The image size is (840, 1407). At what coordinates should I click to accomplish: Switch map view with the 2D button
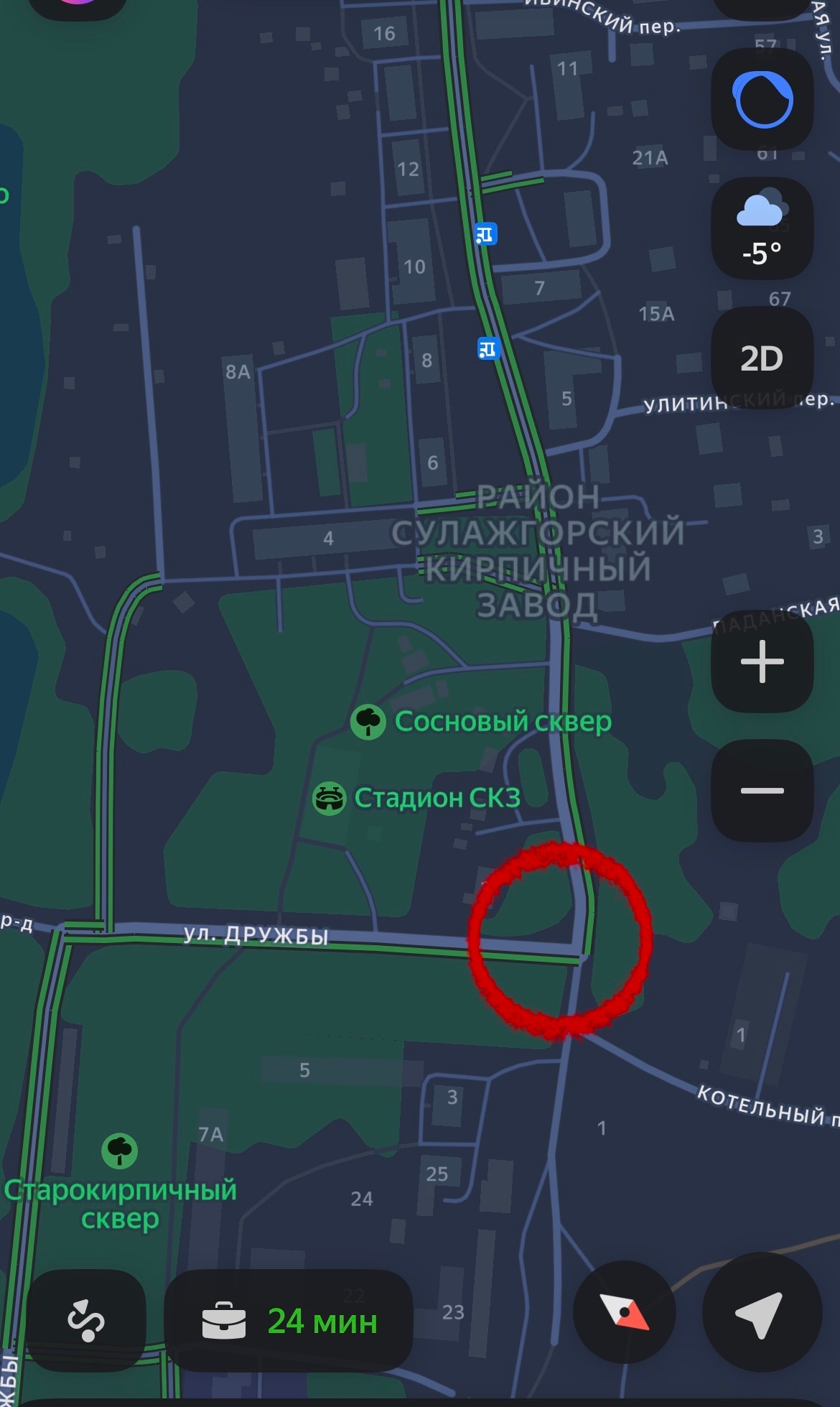click(x=762, y=358)
